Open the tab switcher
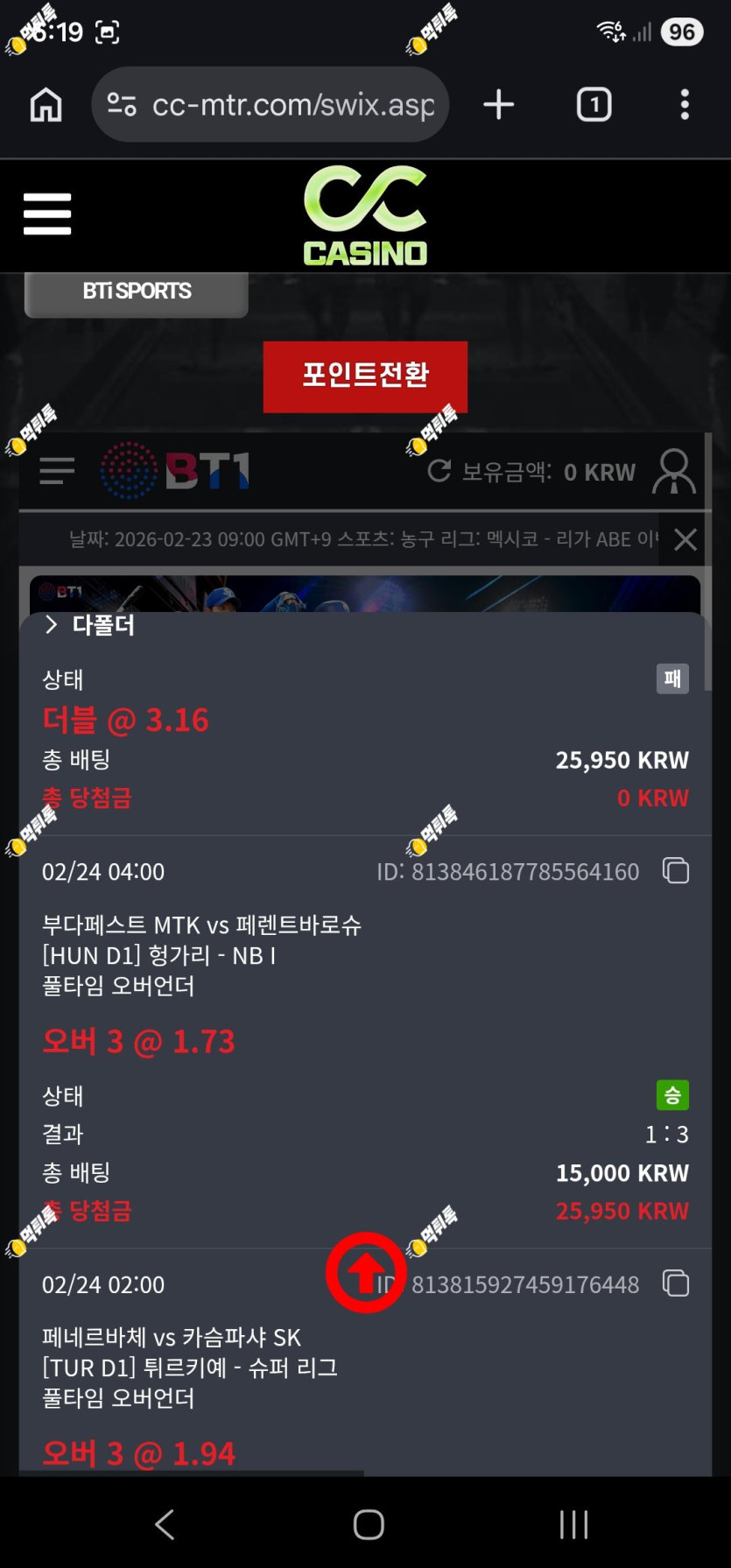 coord(594,105)
